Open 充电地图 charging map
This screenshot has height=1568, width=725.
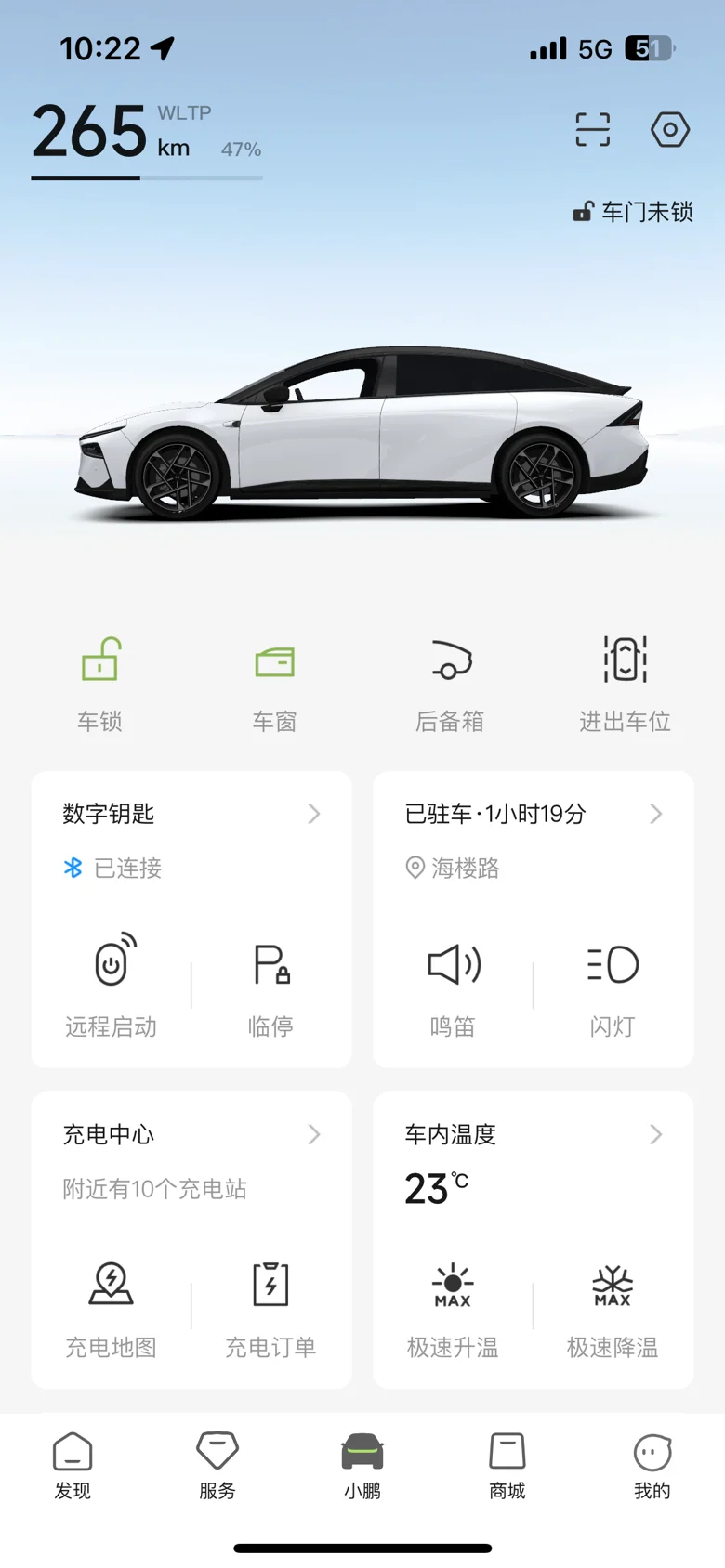(112, 1305)
